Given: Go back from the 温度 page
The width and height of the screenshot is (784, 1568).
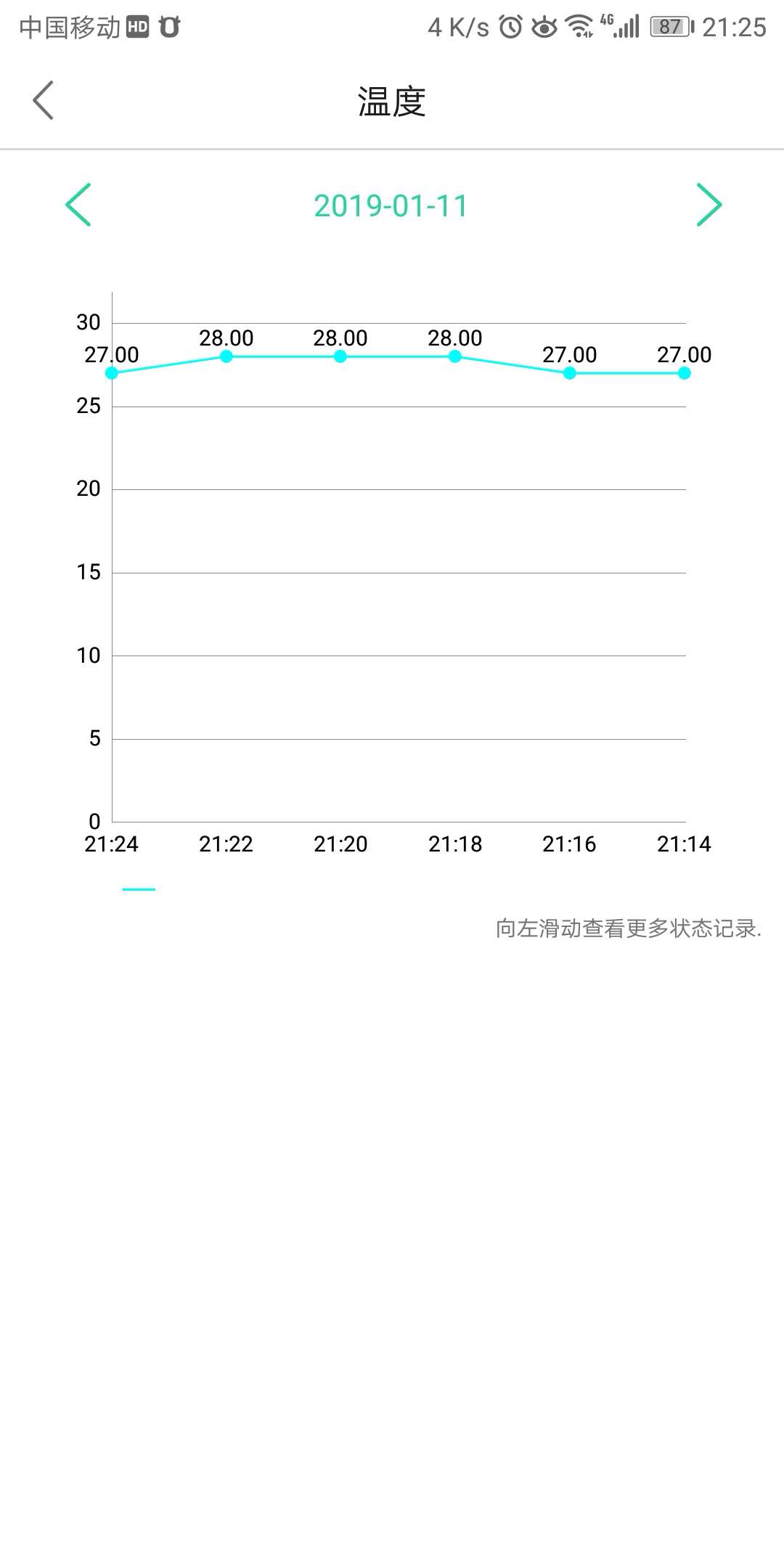Looking at the screenshot, I should [44, 100].
